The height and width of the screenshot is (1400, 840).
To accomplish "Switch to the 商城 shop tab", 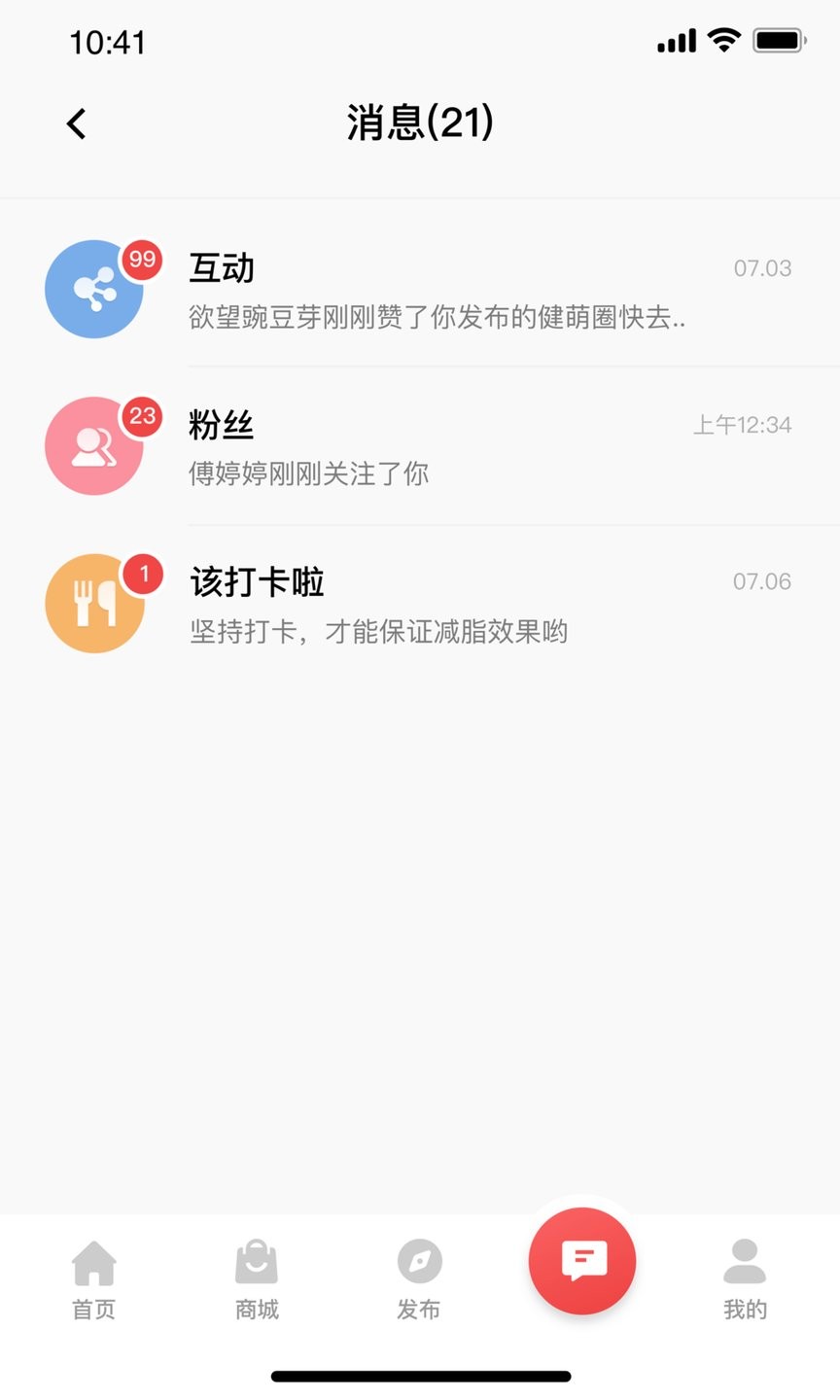I will pos(257,1279).
